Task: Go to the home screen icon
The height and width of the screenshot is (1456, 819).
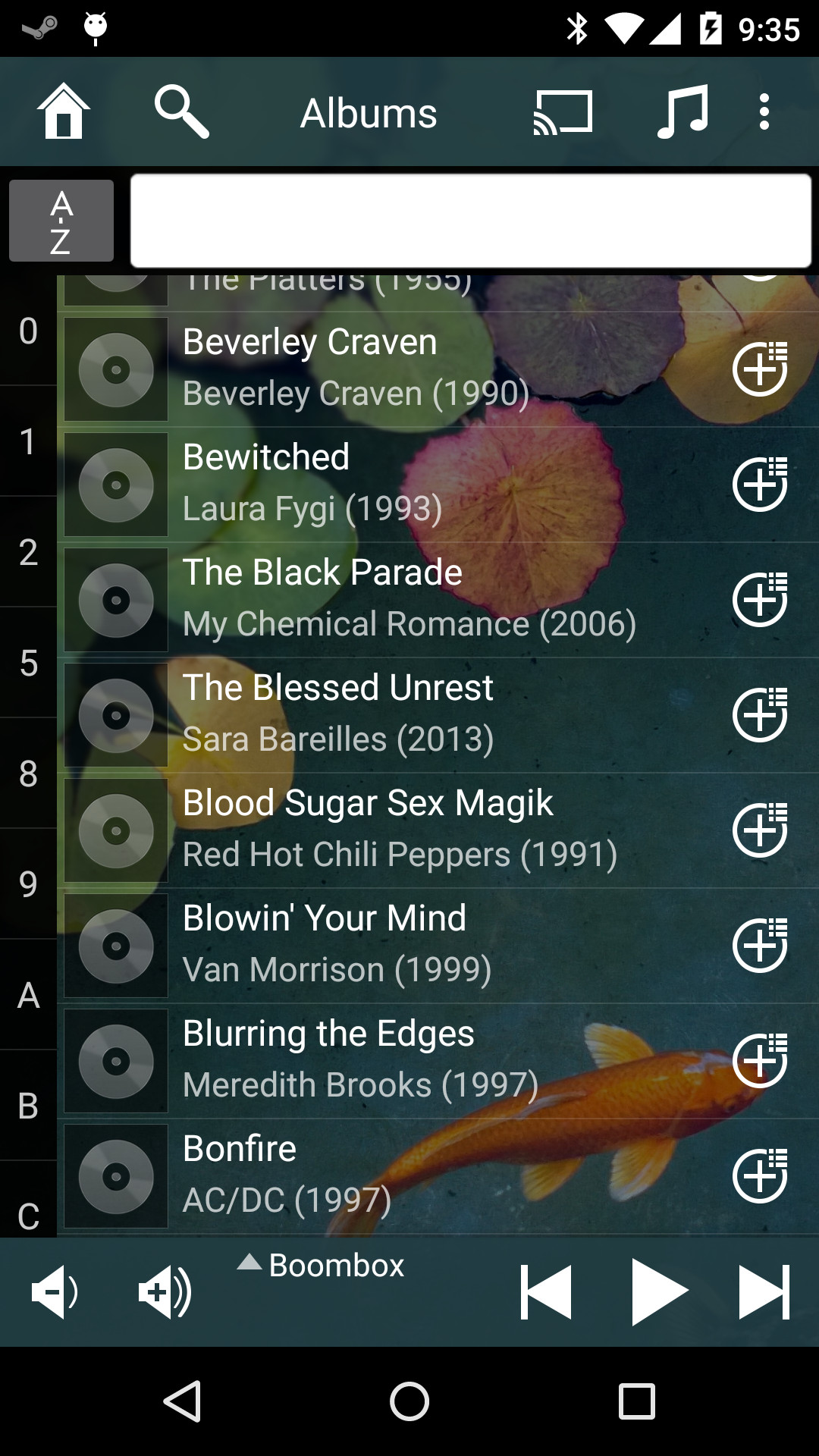Action: click(64, 112)
